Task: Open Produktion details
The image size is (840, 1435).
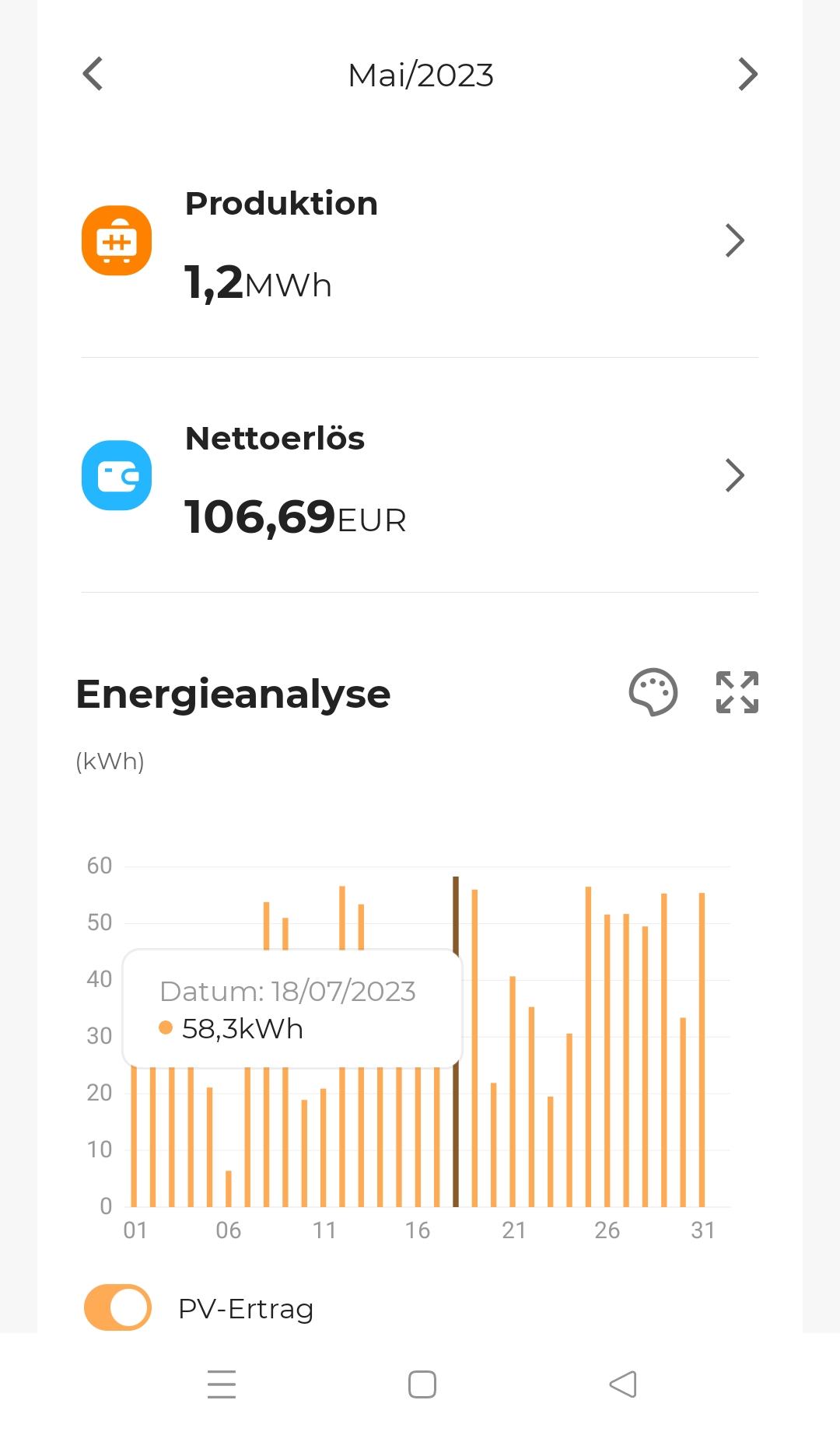Action: pos(734,241)
